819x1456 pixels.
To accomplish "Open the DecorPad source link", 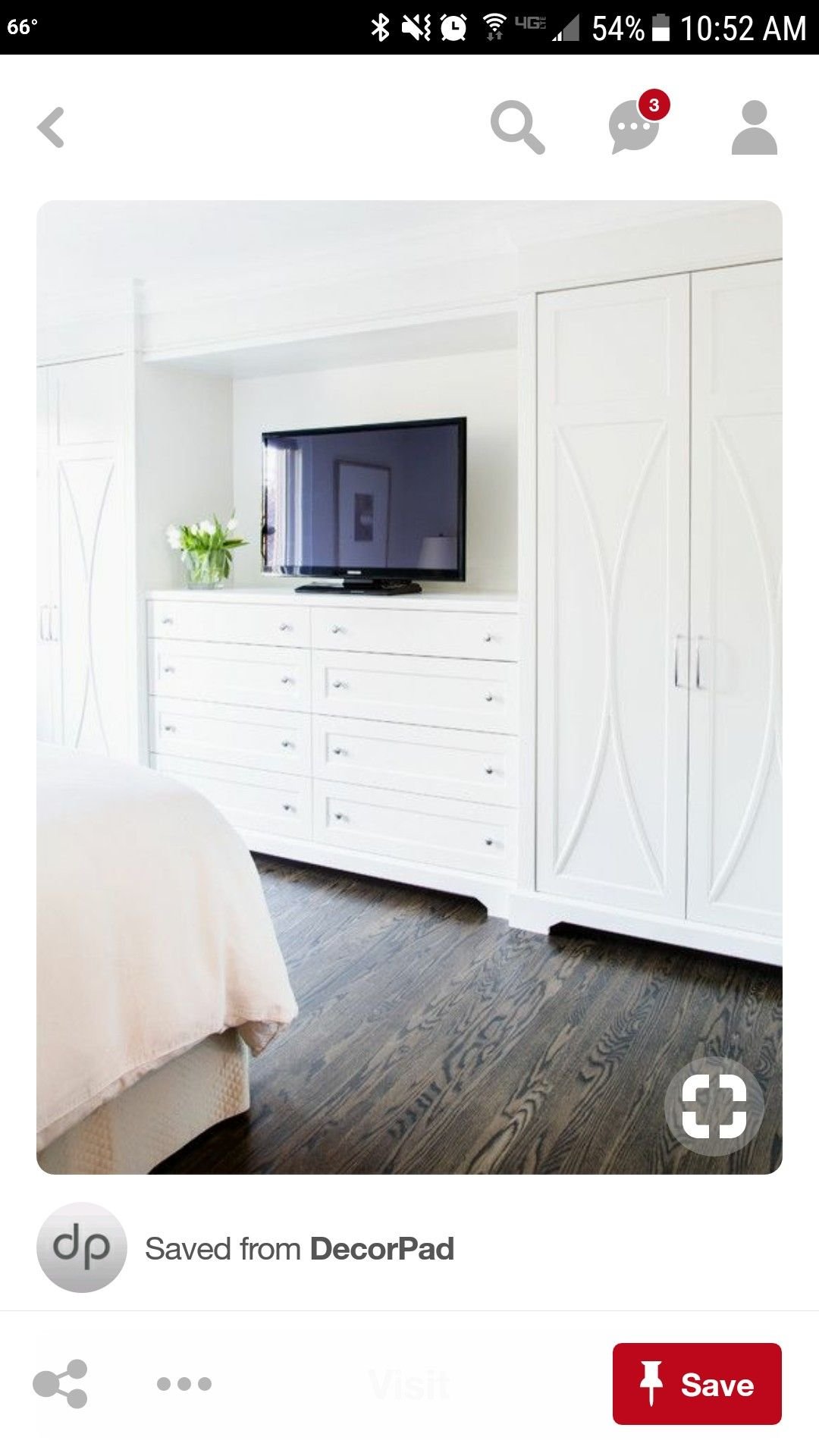I will 299,1249.
